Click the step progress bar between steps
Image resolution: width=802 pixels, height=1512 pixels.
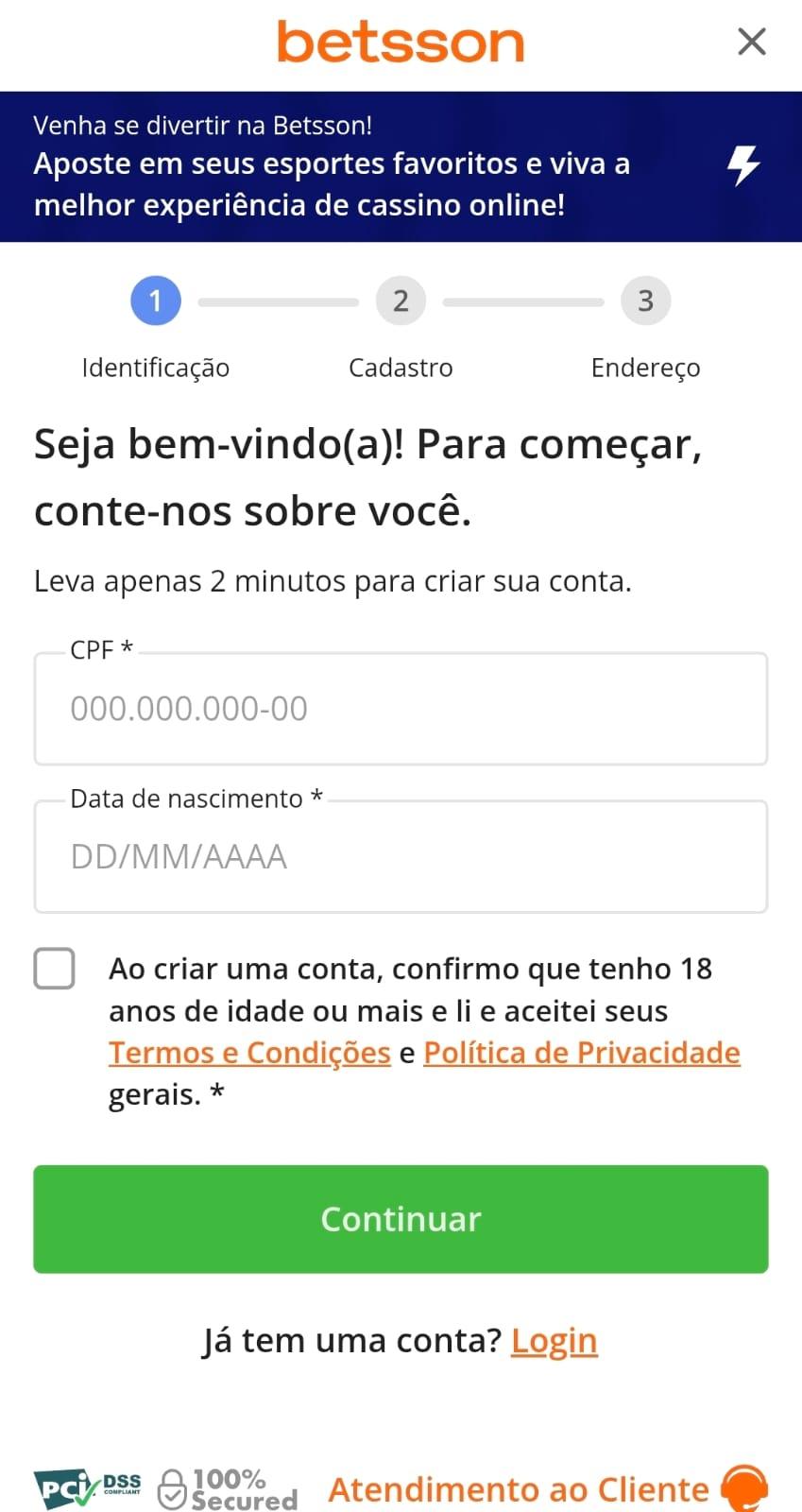coord(278,300)
